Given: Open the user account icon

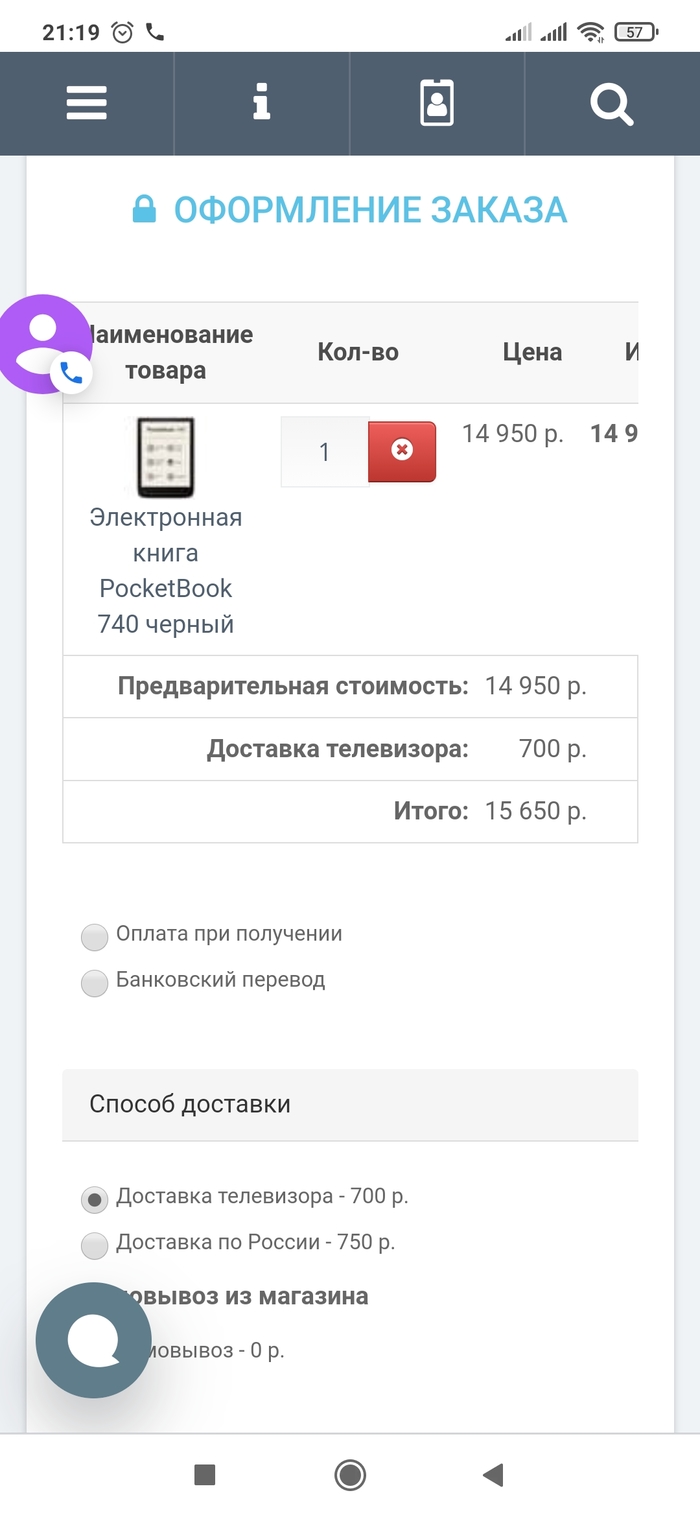Looking at the screenshot, I should coord(437,103).
